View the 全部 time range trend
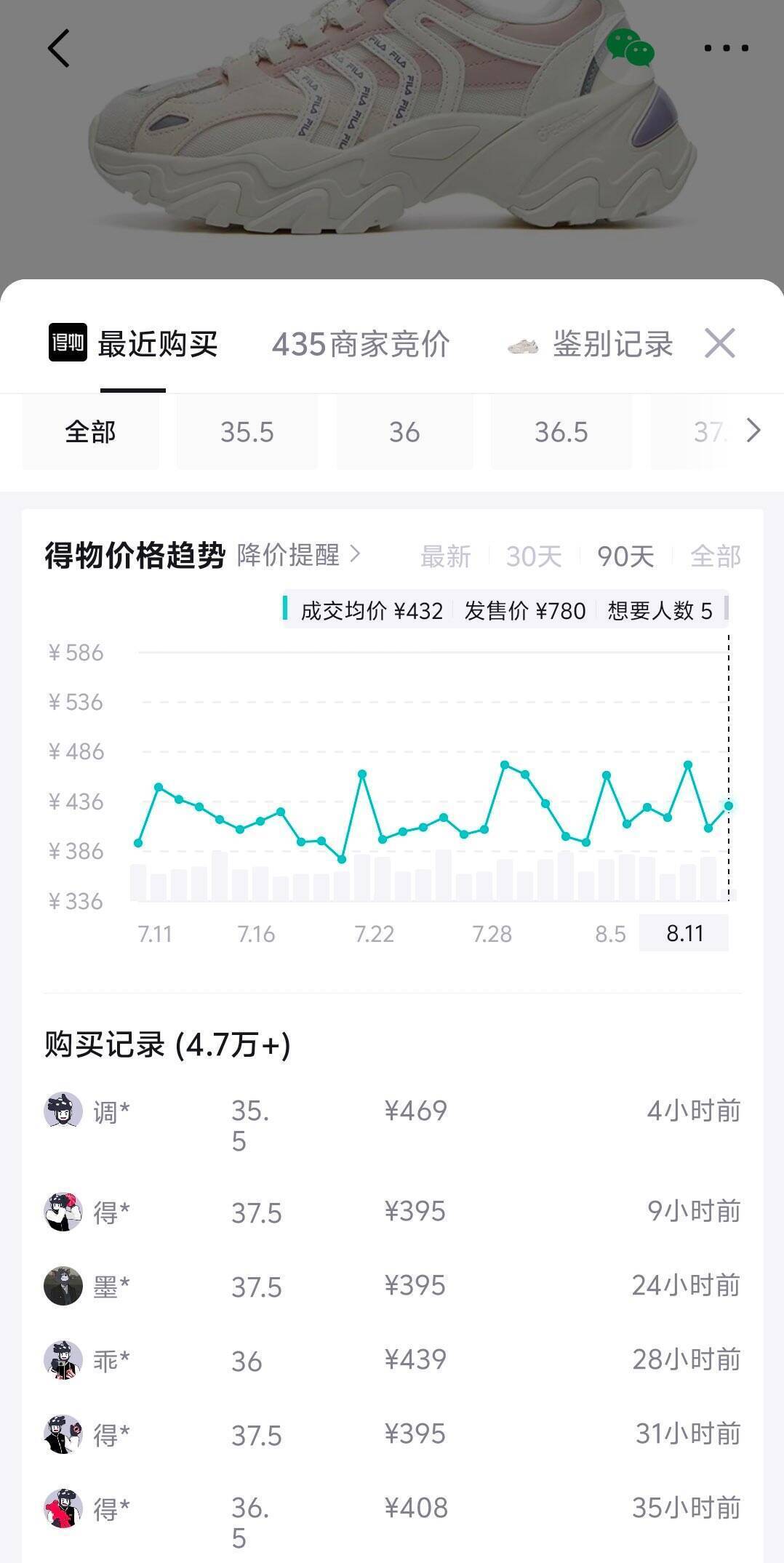 click(x=716, y=557)
